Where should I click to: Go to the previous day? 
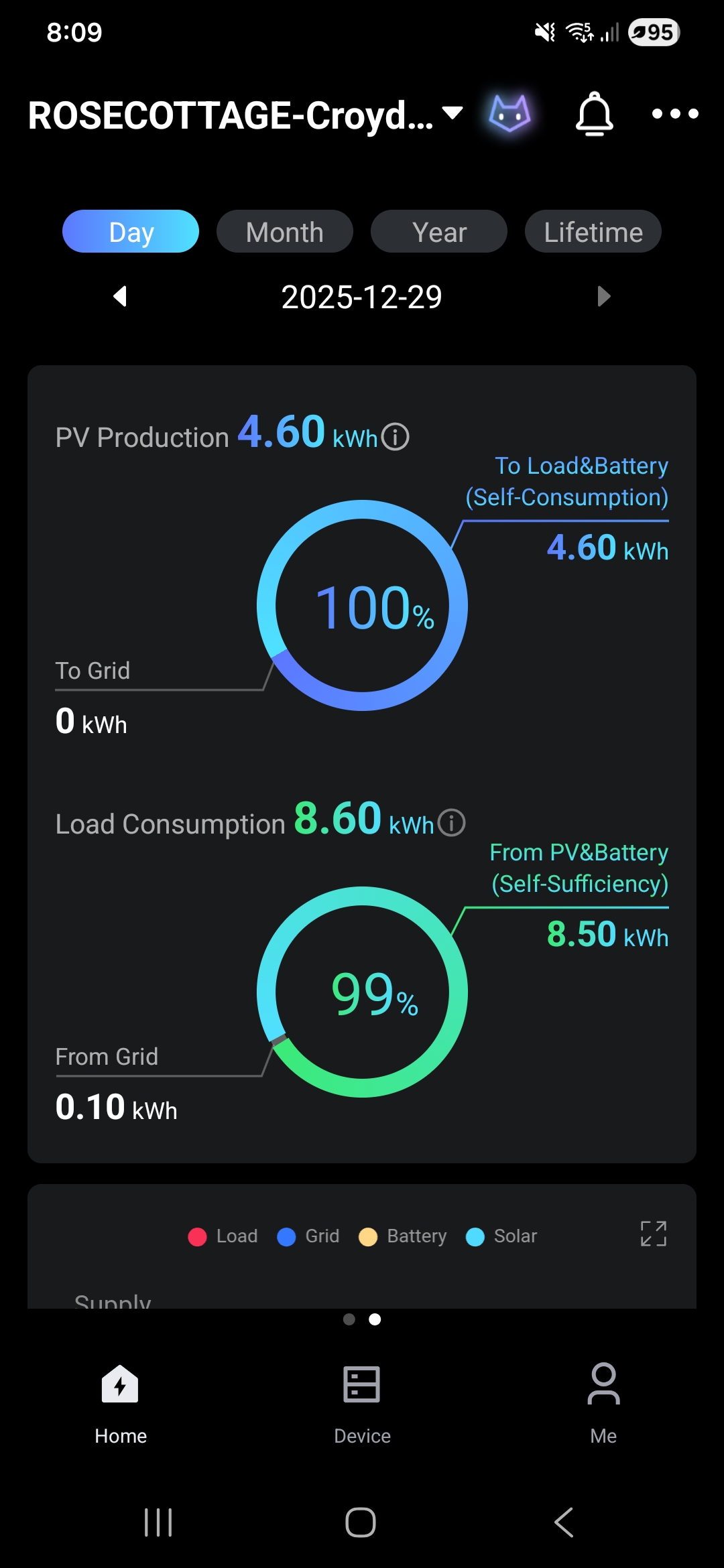(121, 296)
